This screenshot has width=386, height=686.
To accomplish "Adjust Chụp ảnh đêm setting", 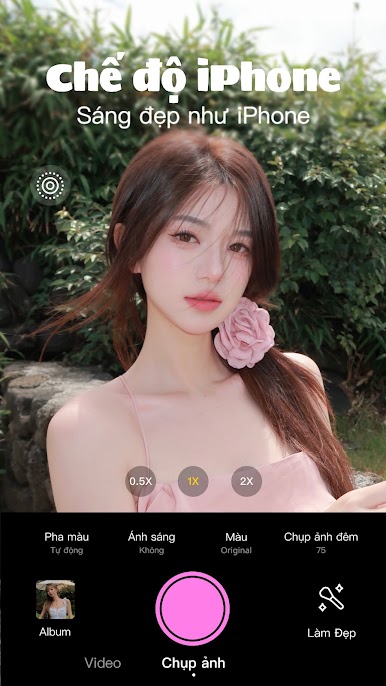I will point(321,542).
